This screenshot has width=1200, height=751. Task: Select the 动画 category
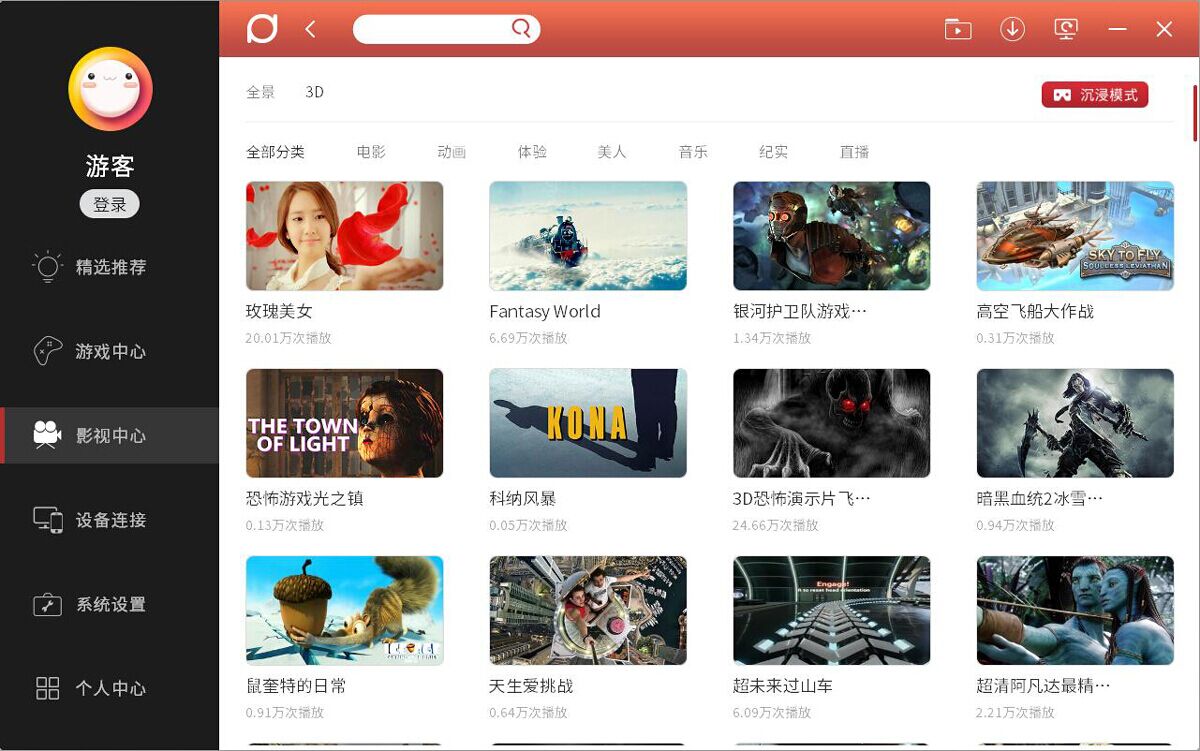point(452,152)
